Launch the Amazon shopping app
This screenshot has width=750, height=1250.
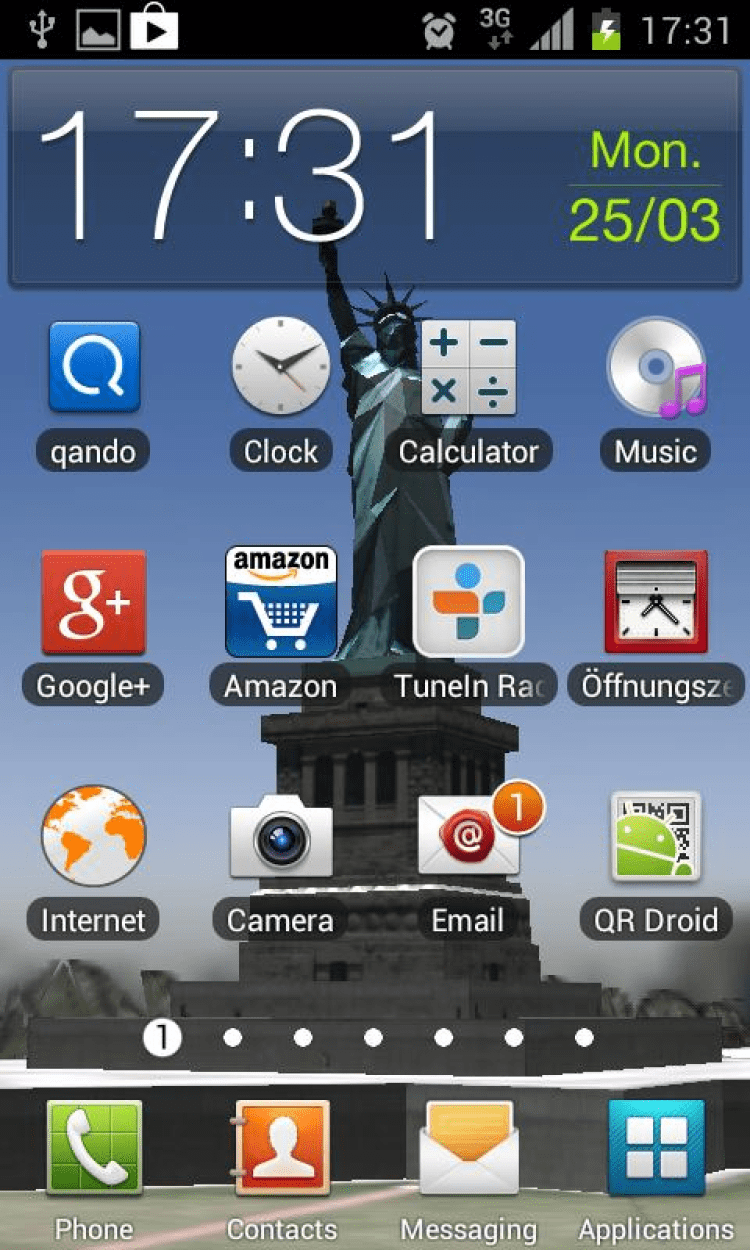[x=280, y=602]
